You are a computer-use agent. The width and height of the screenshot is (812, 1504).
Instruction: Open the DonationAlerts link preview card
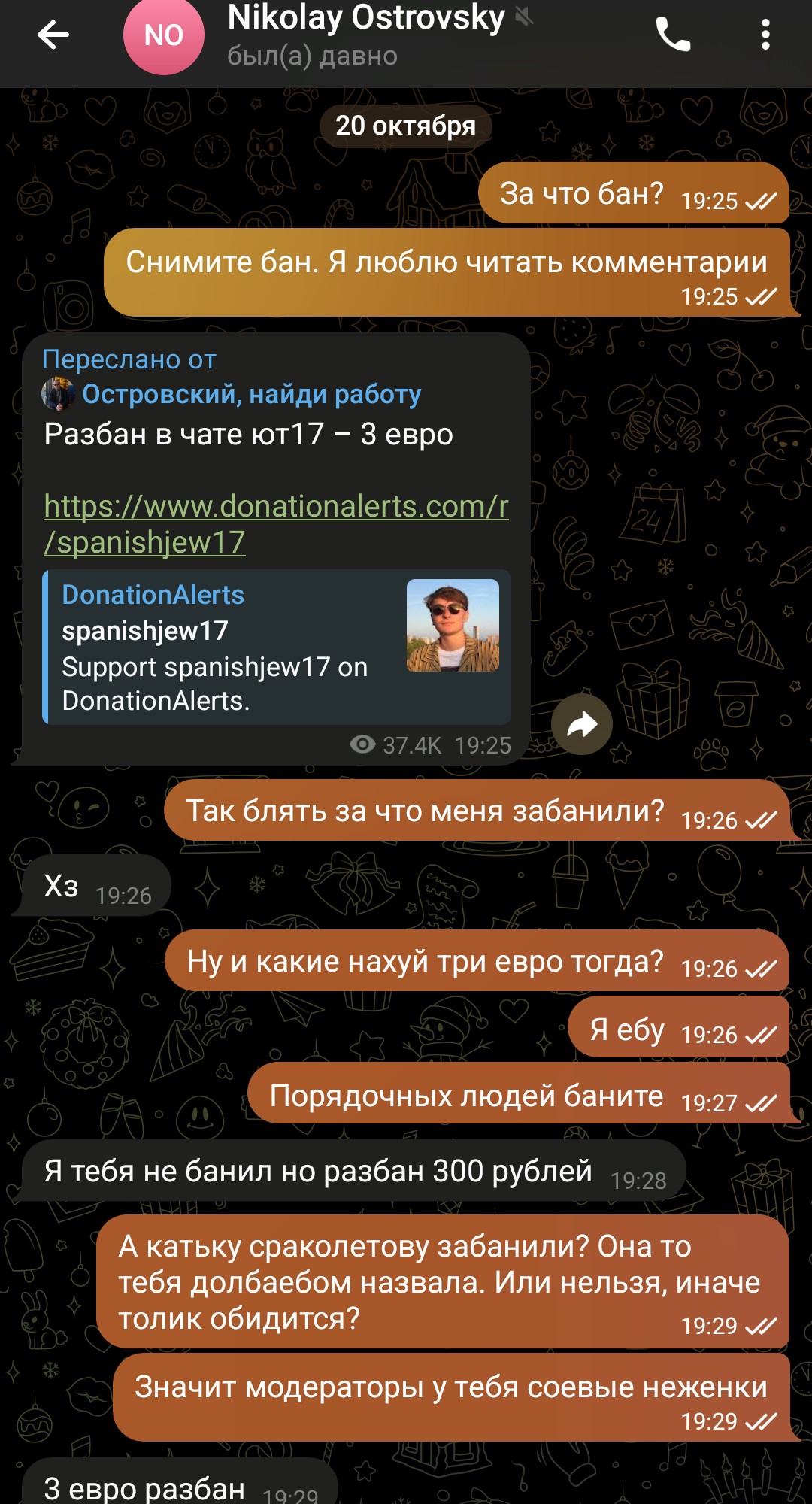coord(277,647)
